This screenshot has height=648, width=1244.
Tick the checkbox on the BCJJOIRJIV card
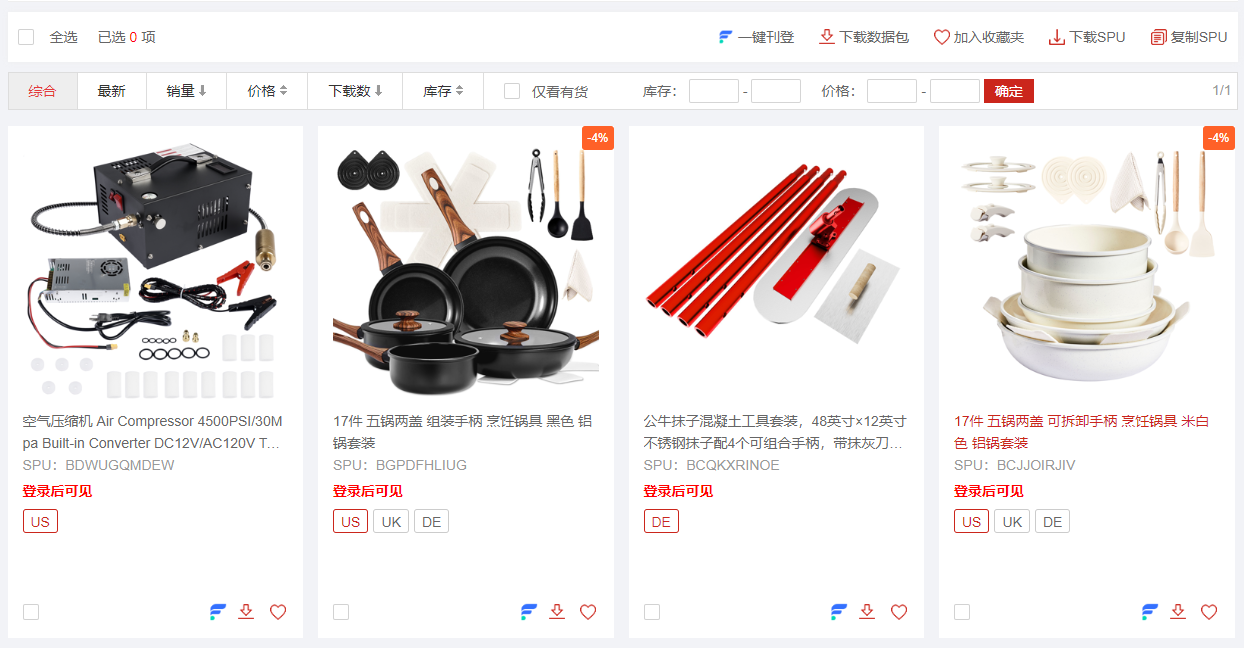[x=962, y=612]
